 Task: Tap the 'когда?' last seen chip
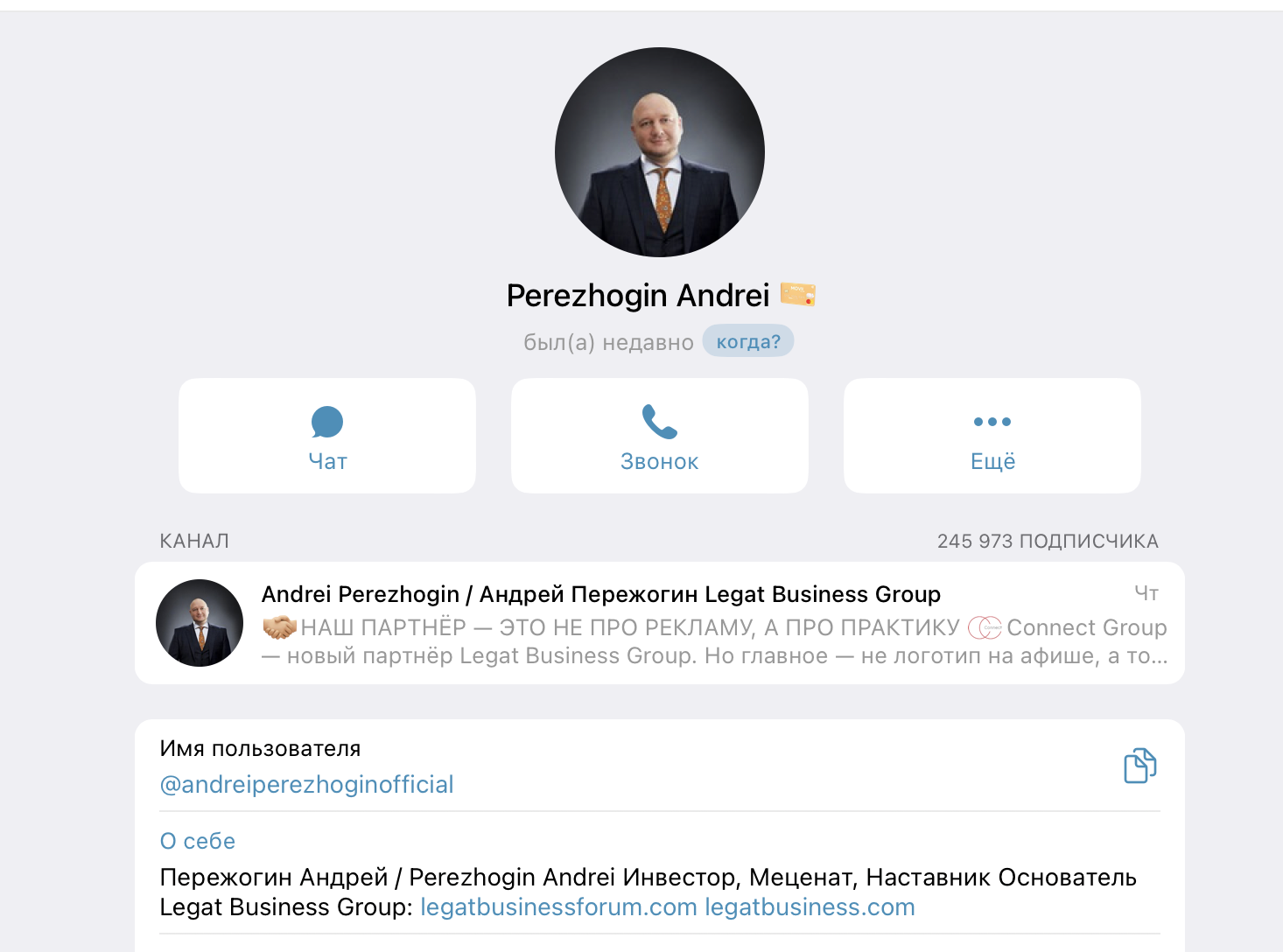pos(747,341)
